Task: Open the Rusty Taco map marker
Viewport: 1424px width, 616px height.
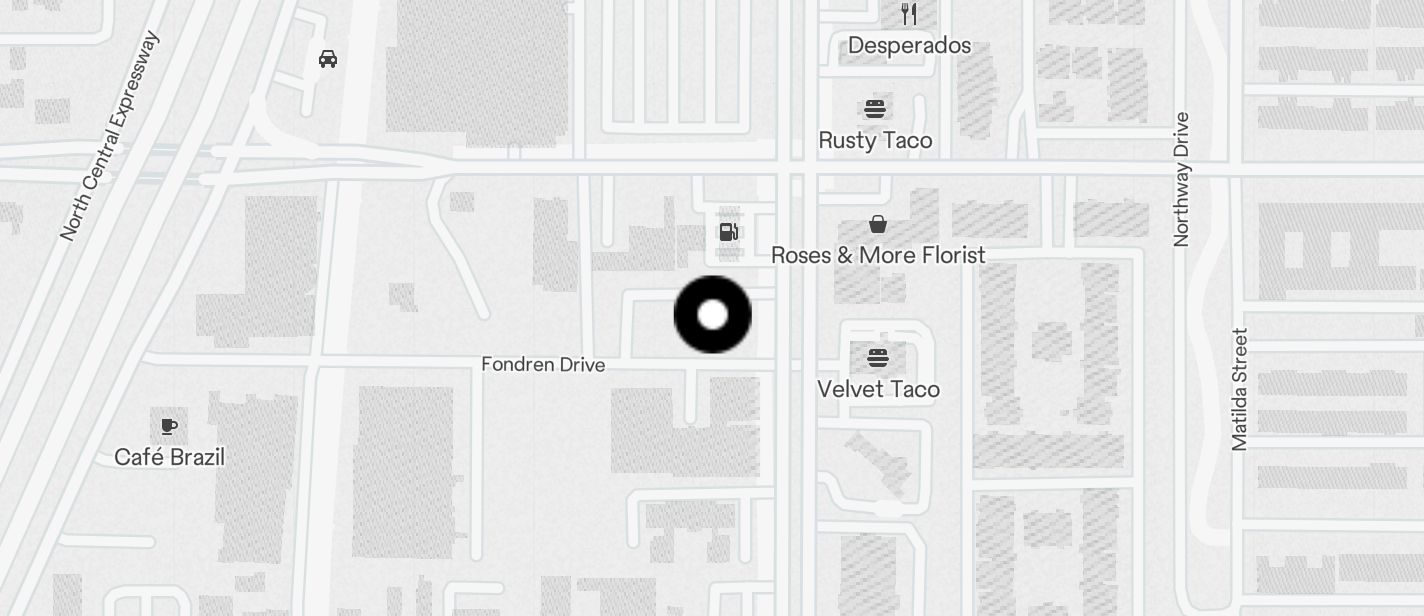Action: tap(875, 110)
